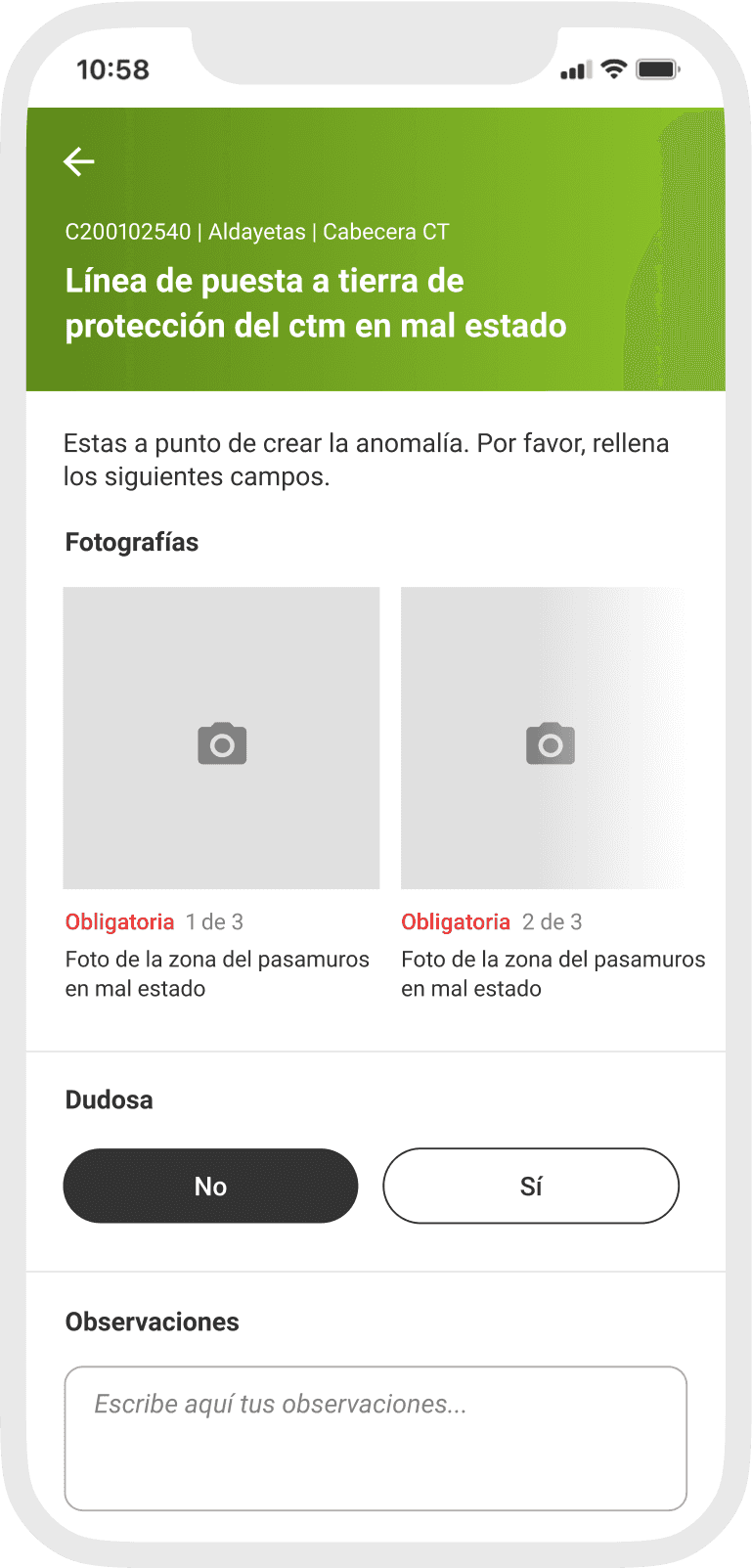Screen dimensions: 752x1568
Task: Add photo 1 de 3
Action: [x=221, y=738]
